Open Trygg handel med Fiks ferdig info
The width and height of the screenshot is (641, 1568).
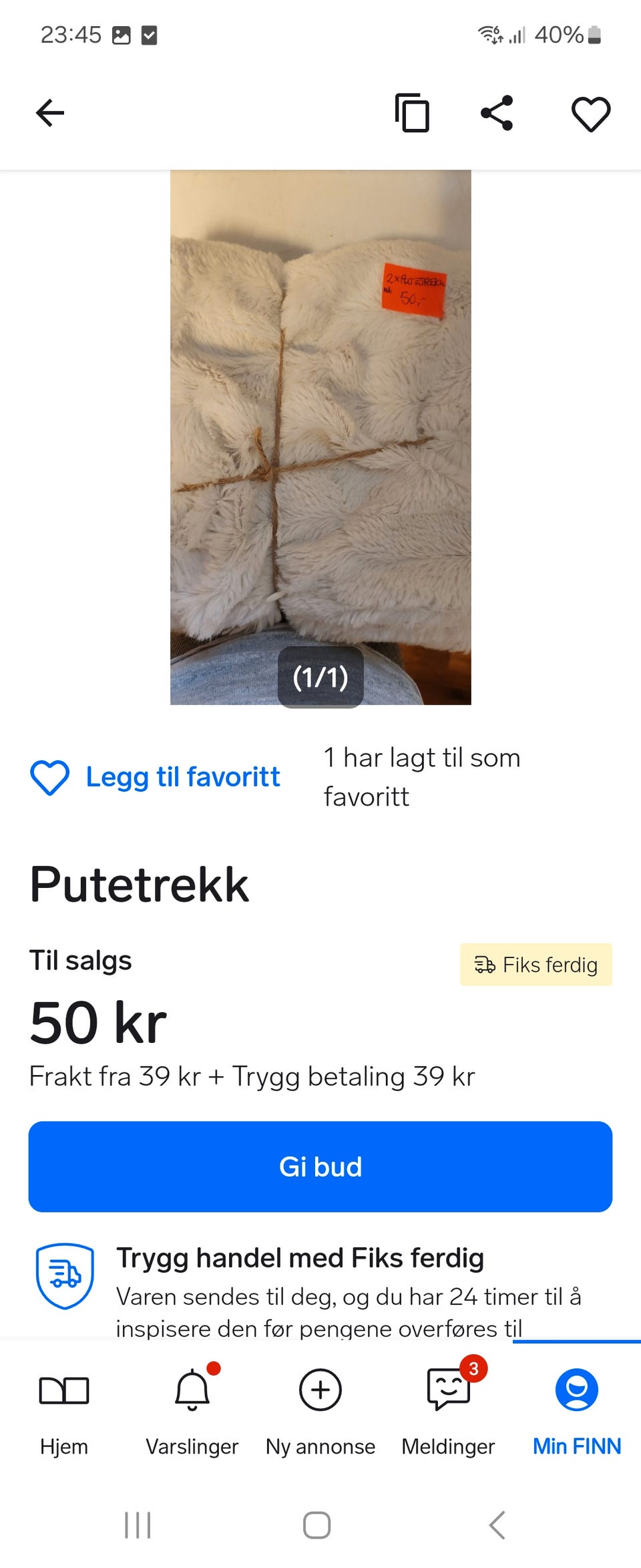(300, 1259)
